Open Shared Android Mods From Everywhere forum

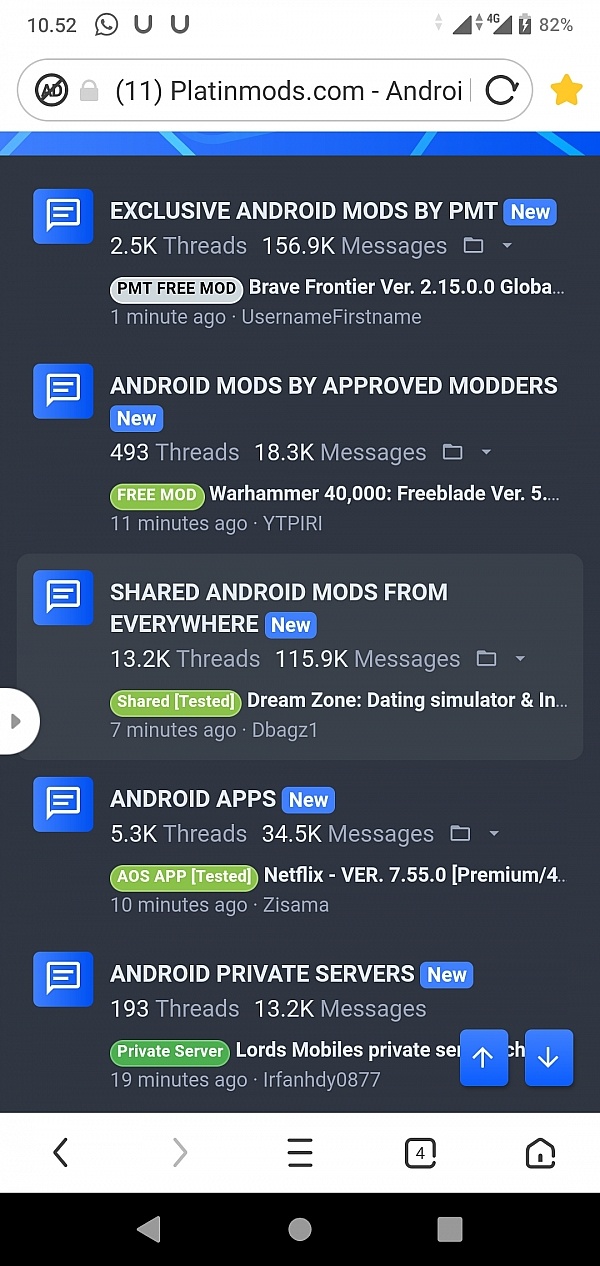278,592
